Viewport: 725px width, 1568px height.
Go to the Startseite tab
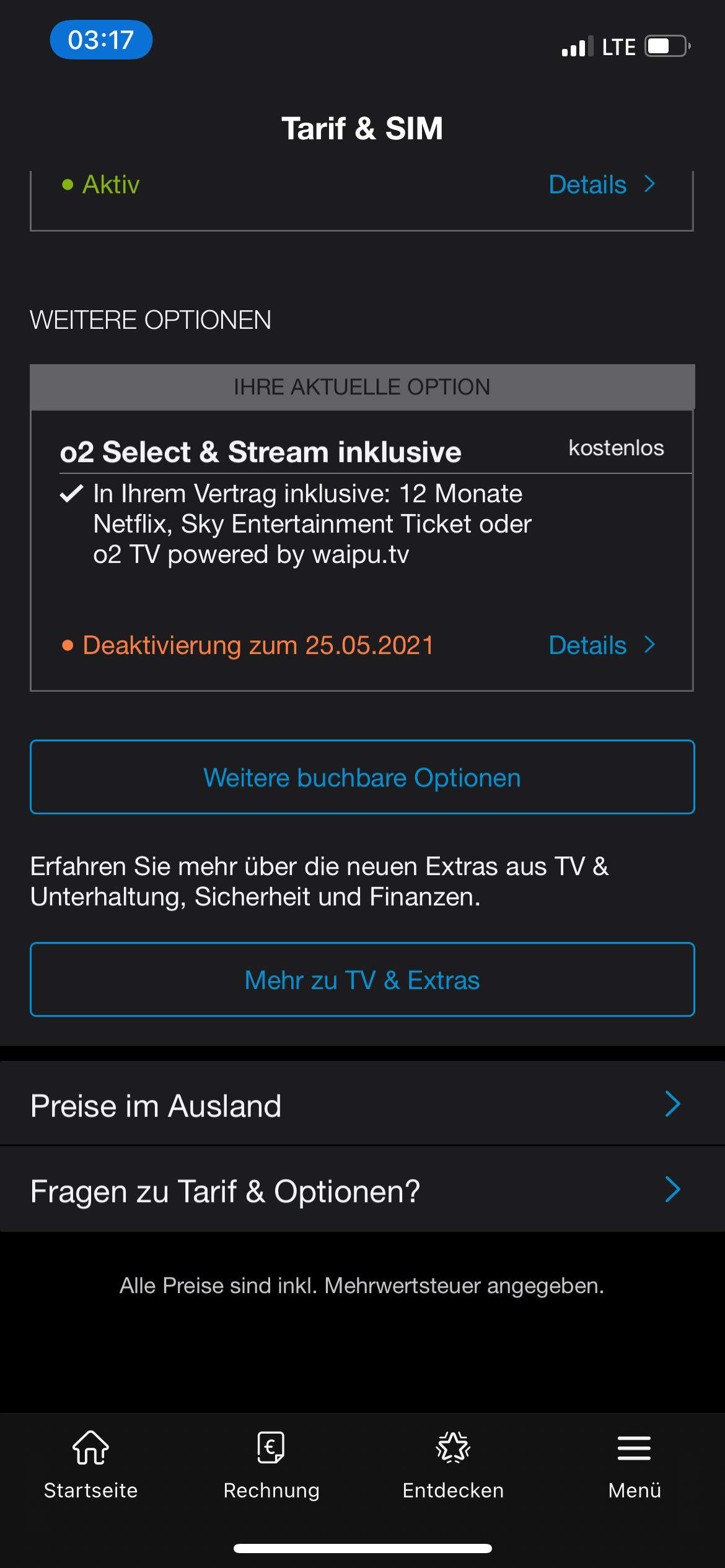[x=90, y=1464]
